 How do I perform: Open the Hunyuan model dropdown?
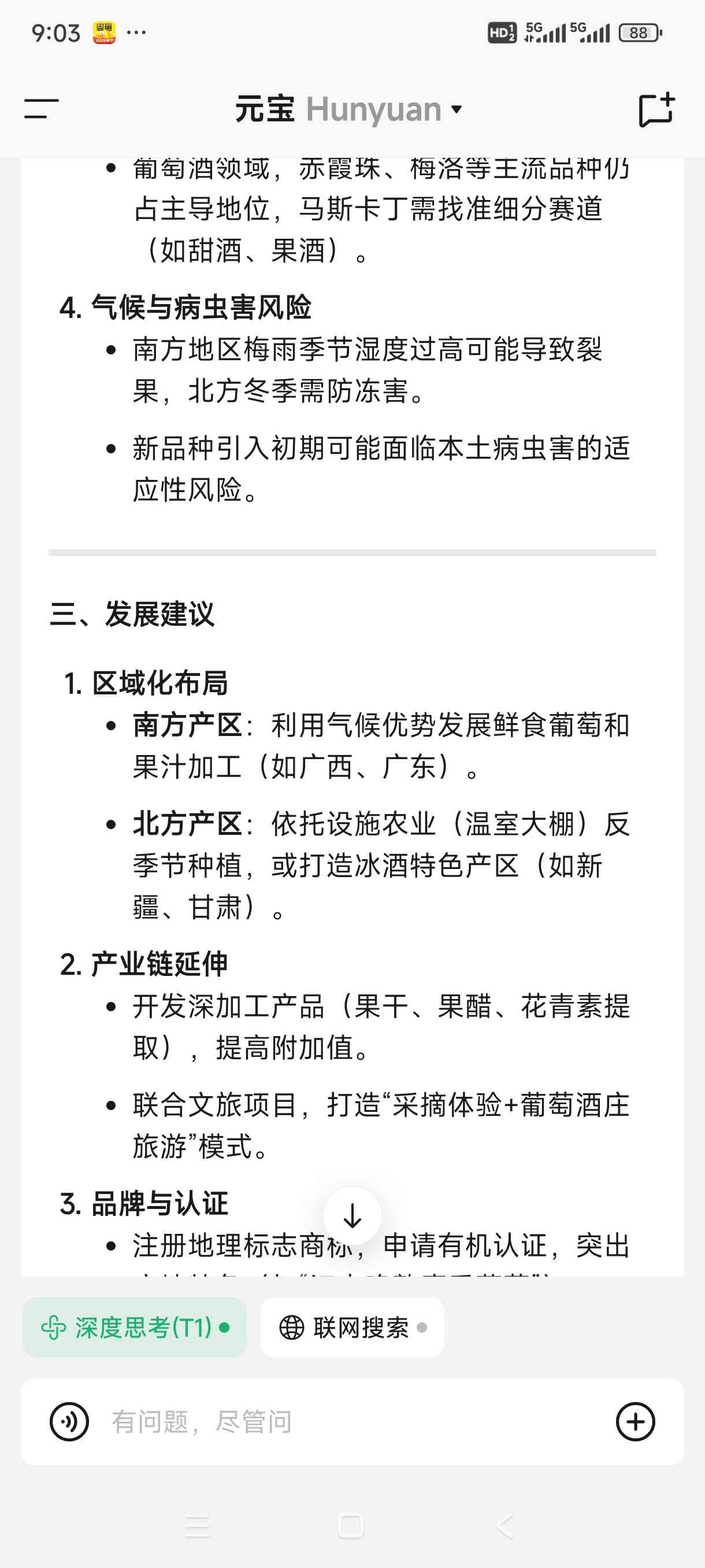click(x=348, y=110)
